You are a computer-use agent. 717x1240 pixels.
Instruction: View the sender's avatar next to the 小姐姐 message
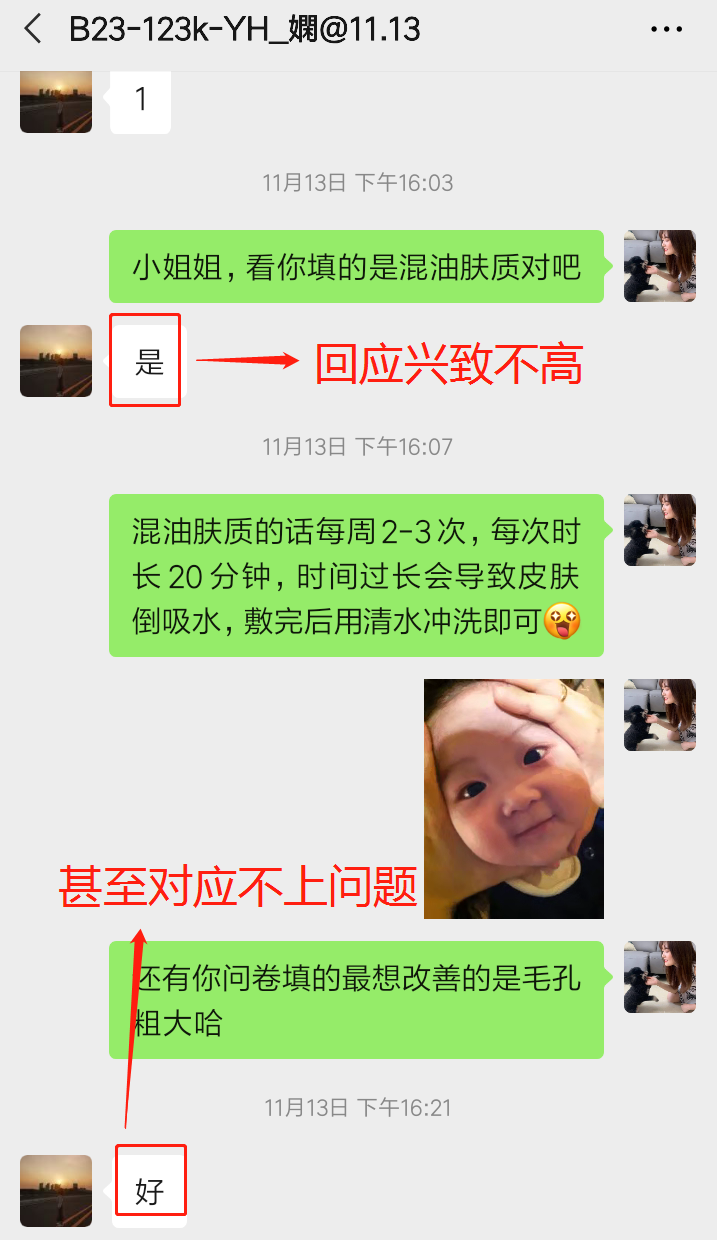(x=659, y=266)
